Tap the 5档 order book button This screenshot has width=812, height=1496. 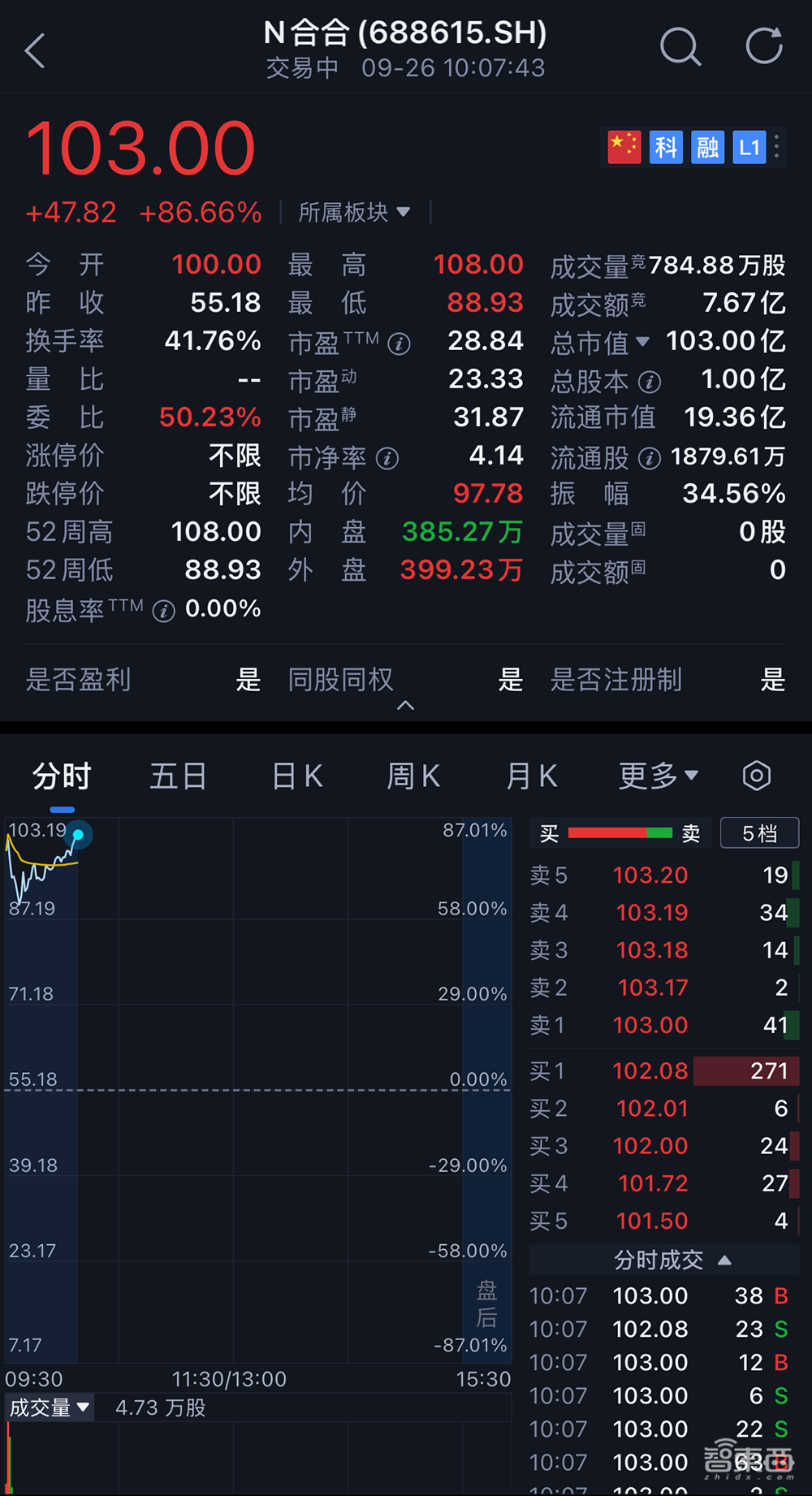tap(759, 832)
